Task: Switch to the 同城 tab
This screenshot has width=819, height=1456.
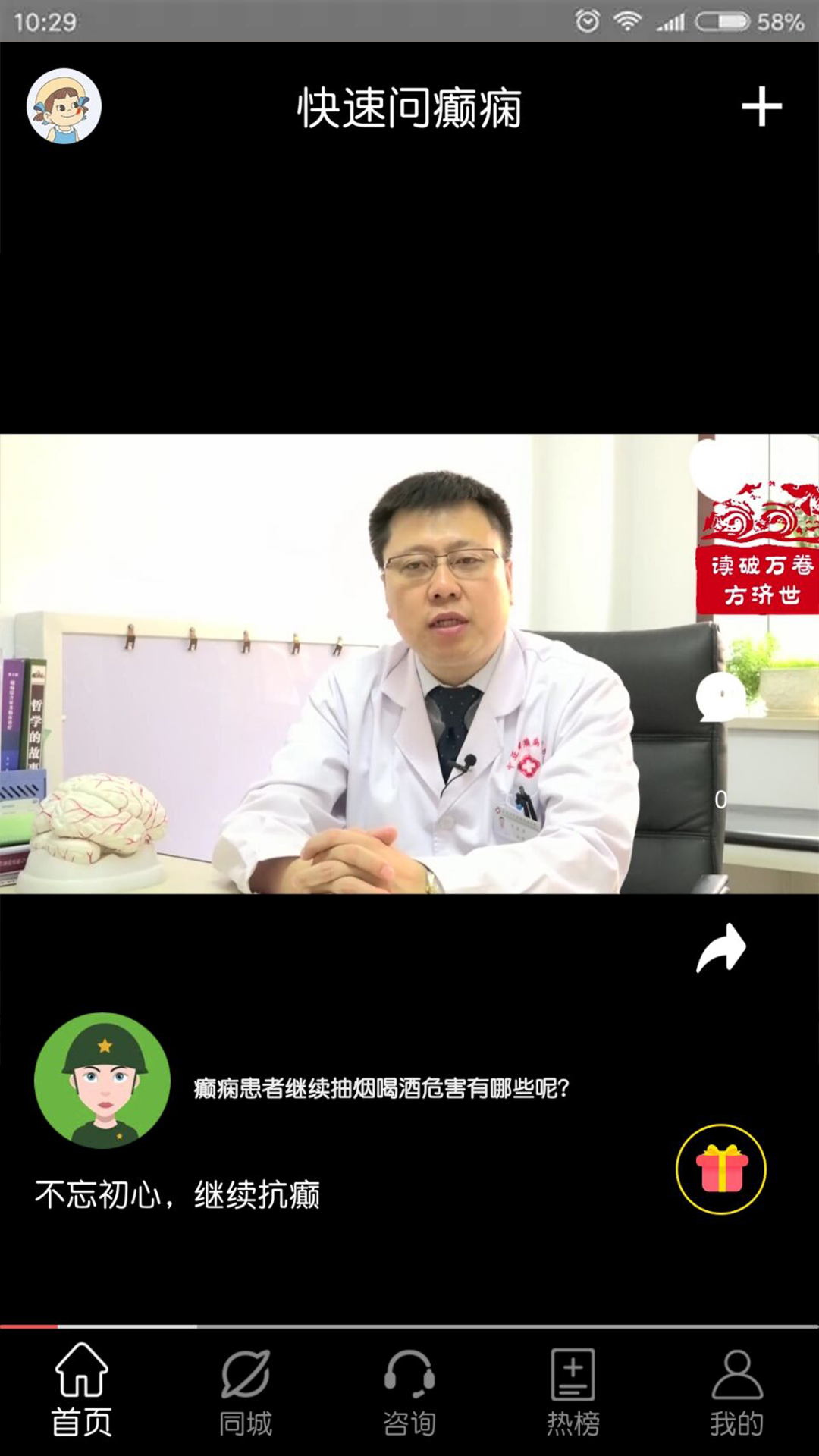Action: tap(246, 1390)
